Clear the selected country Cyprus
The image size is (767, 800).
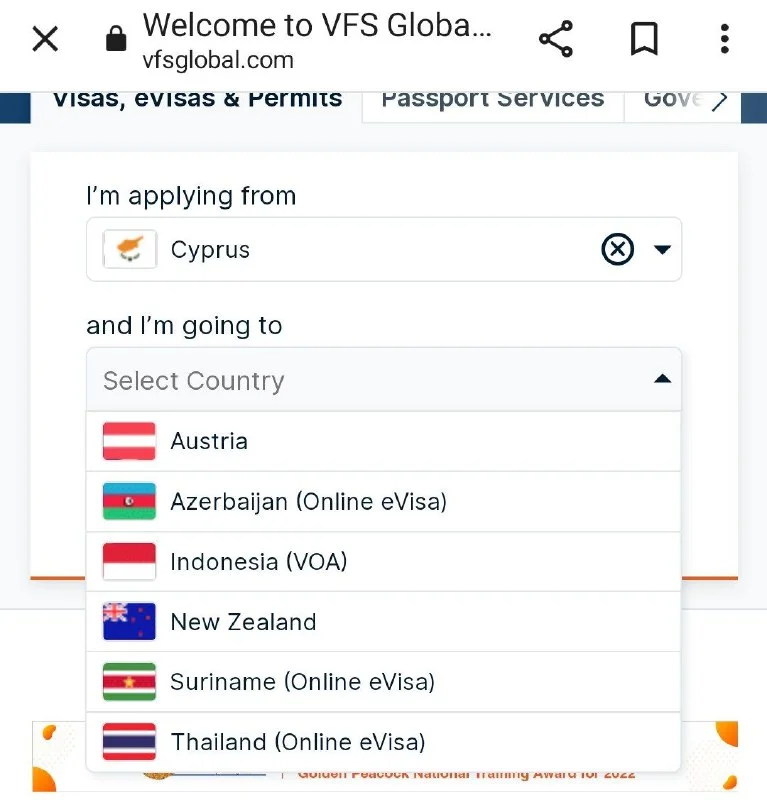618,249
